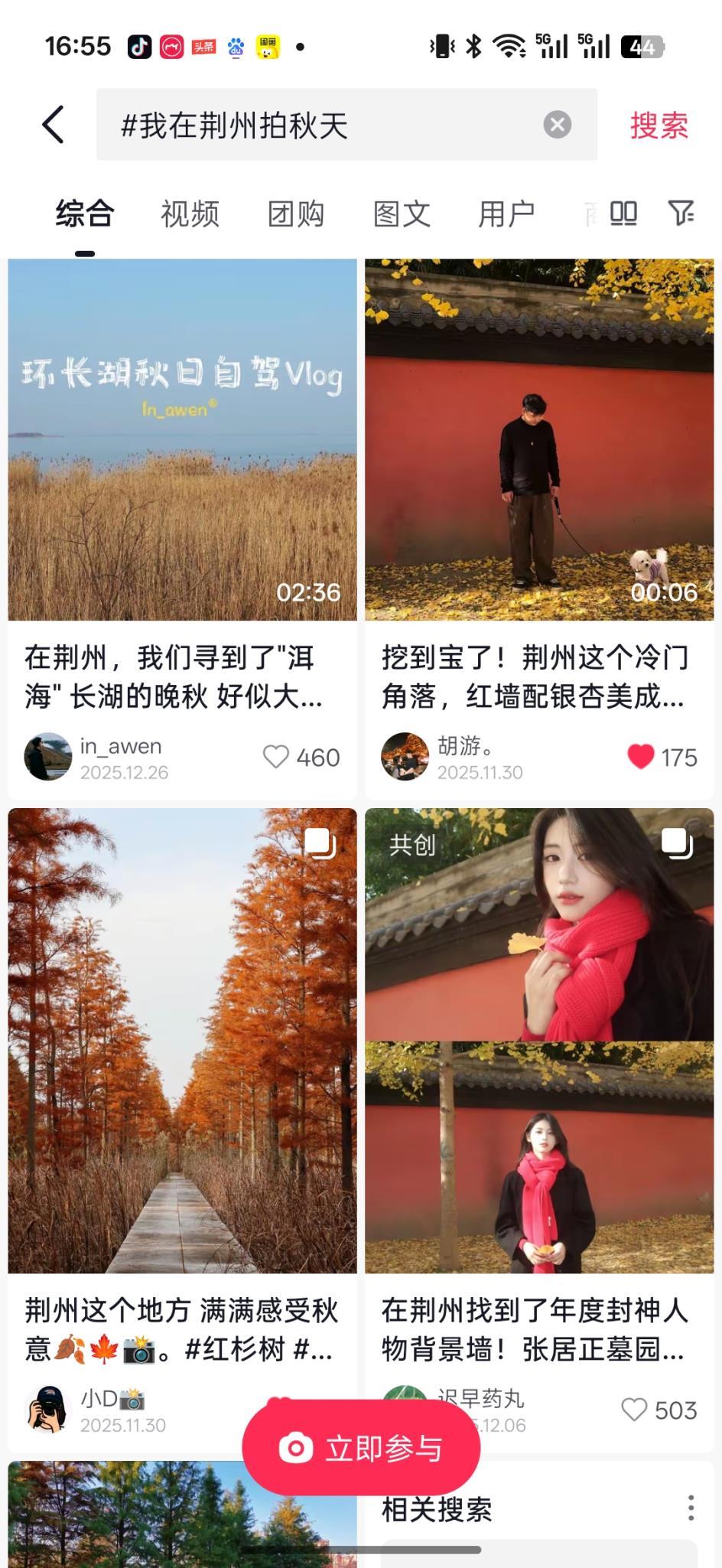Go back from search results

click(52, 125)
